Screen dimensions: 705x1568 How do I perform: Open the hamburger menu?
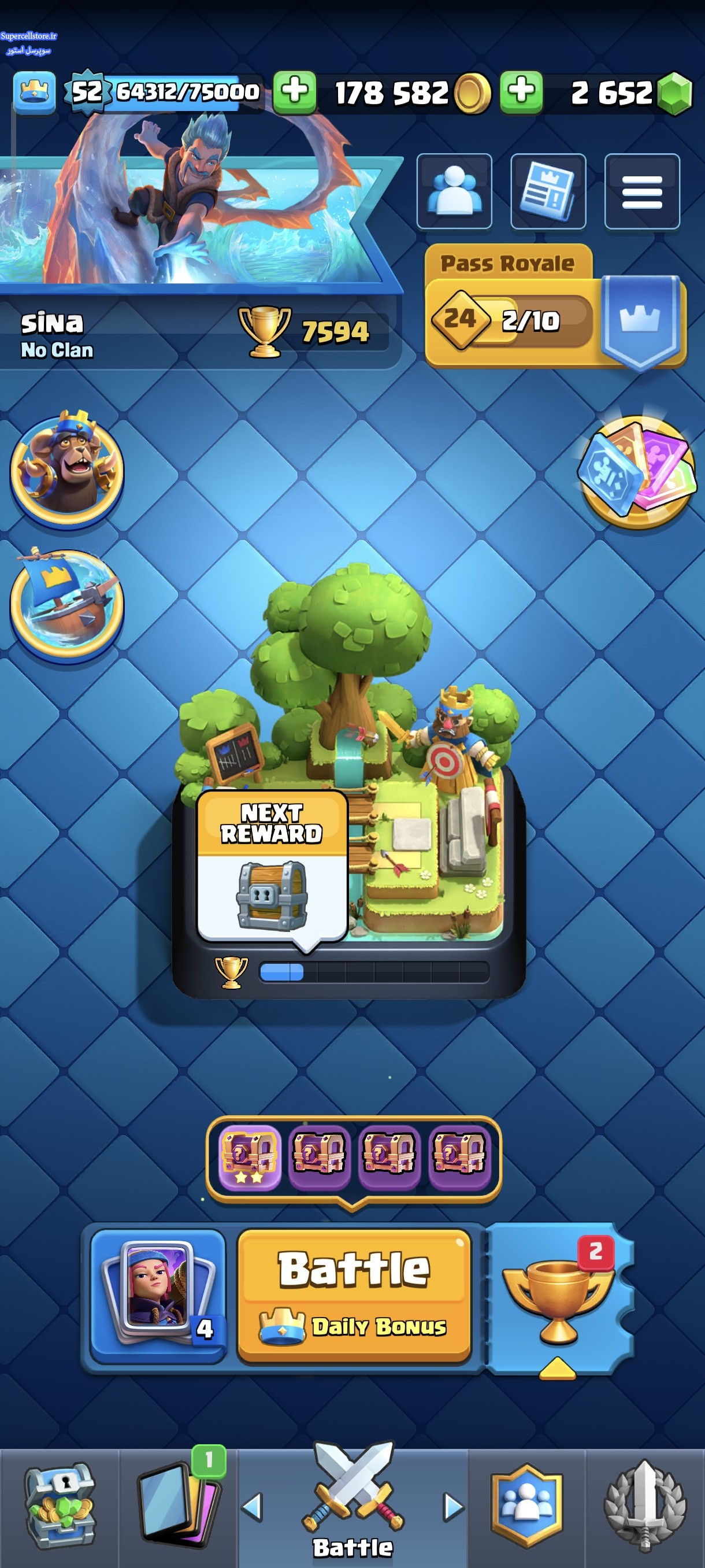(x=642, y=191)
